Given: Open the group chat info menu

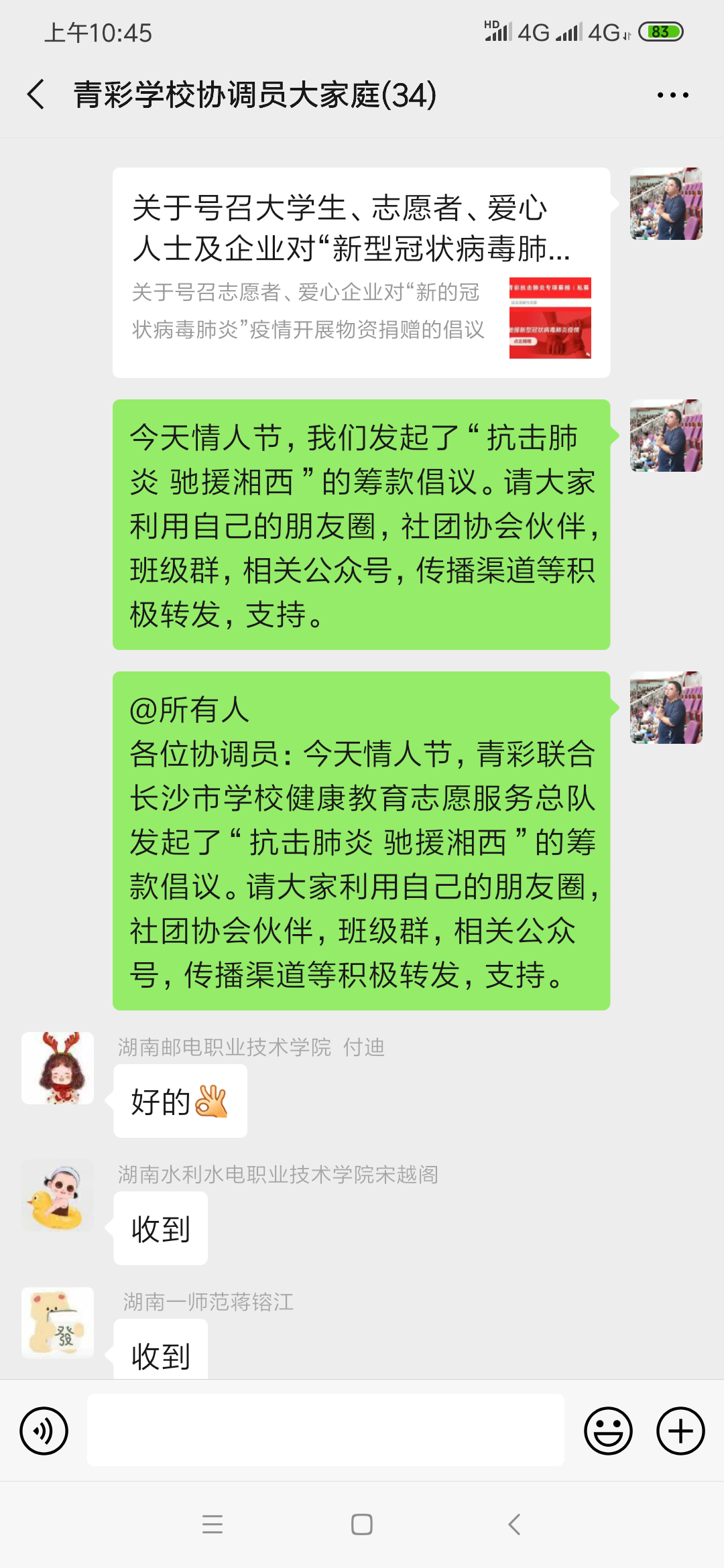Looking at the screenshot, I should click(672, 95).
